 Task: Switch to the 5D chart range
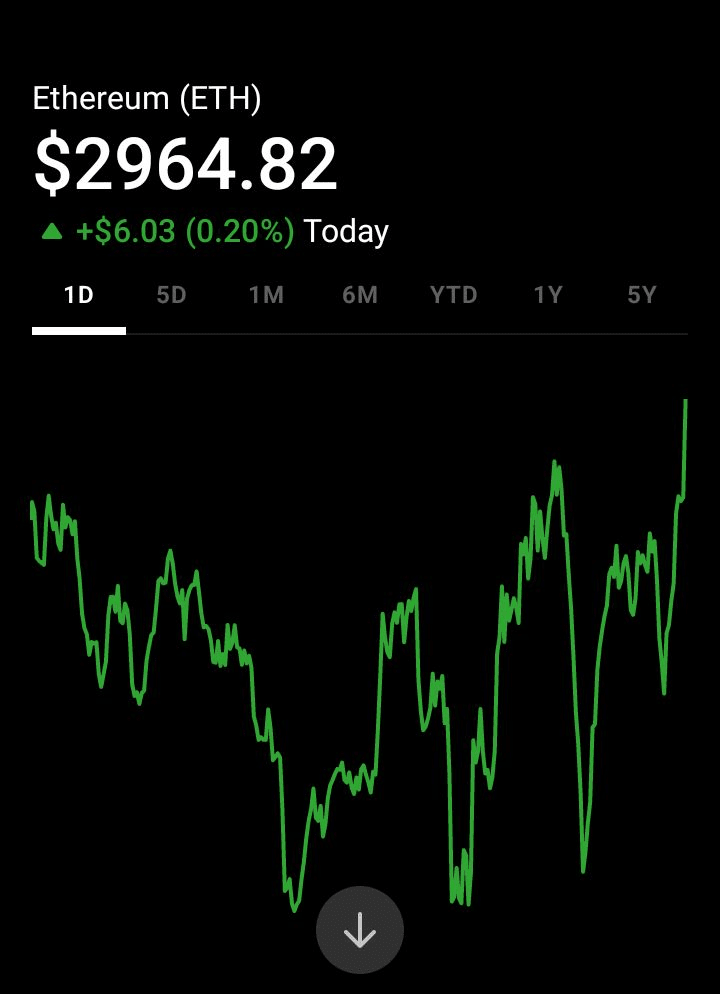tap(172, 296)
